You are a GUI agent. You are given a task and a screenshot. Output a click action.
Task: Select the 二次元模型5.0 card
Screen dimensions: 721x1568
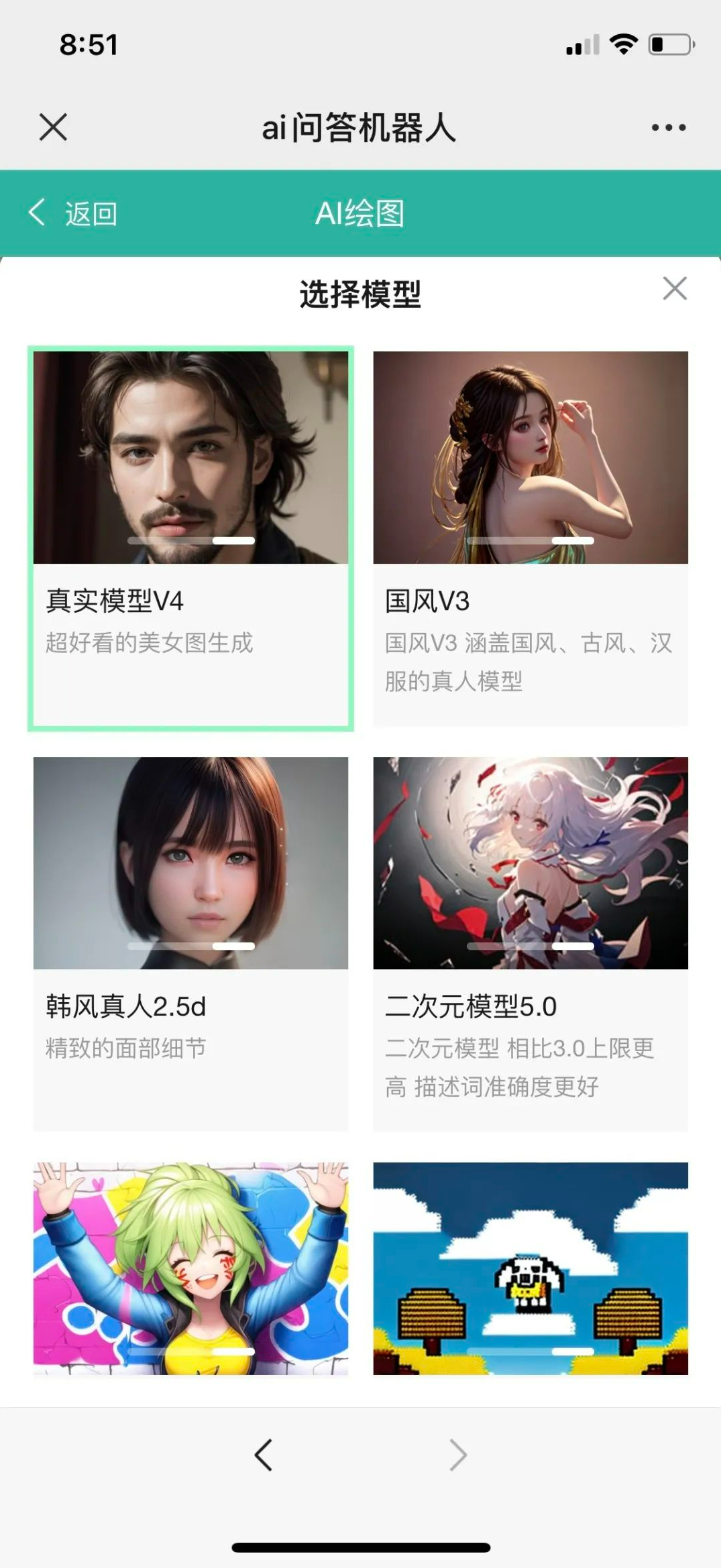(x=531, y=943)
